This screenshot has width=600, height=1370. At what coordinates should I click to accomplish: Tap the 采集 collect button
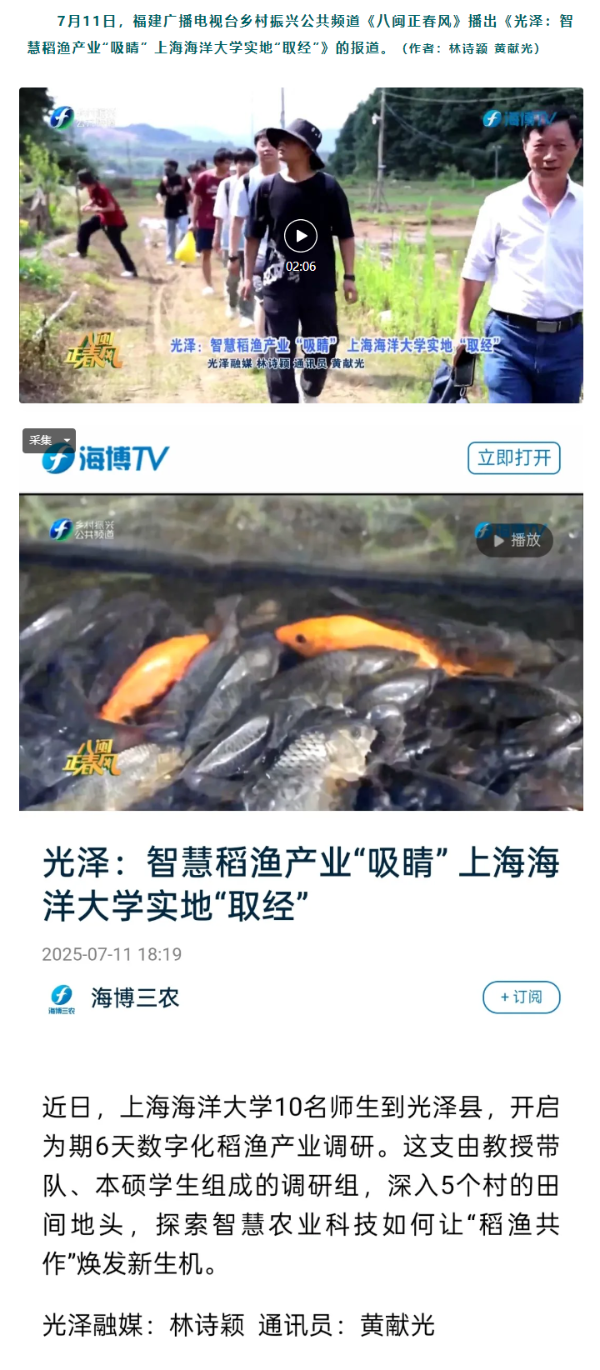pyautogui.click(x=40, y=440)
